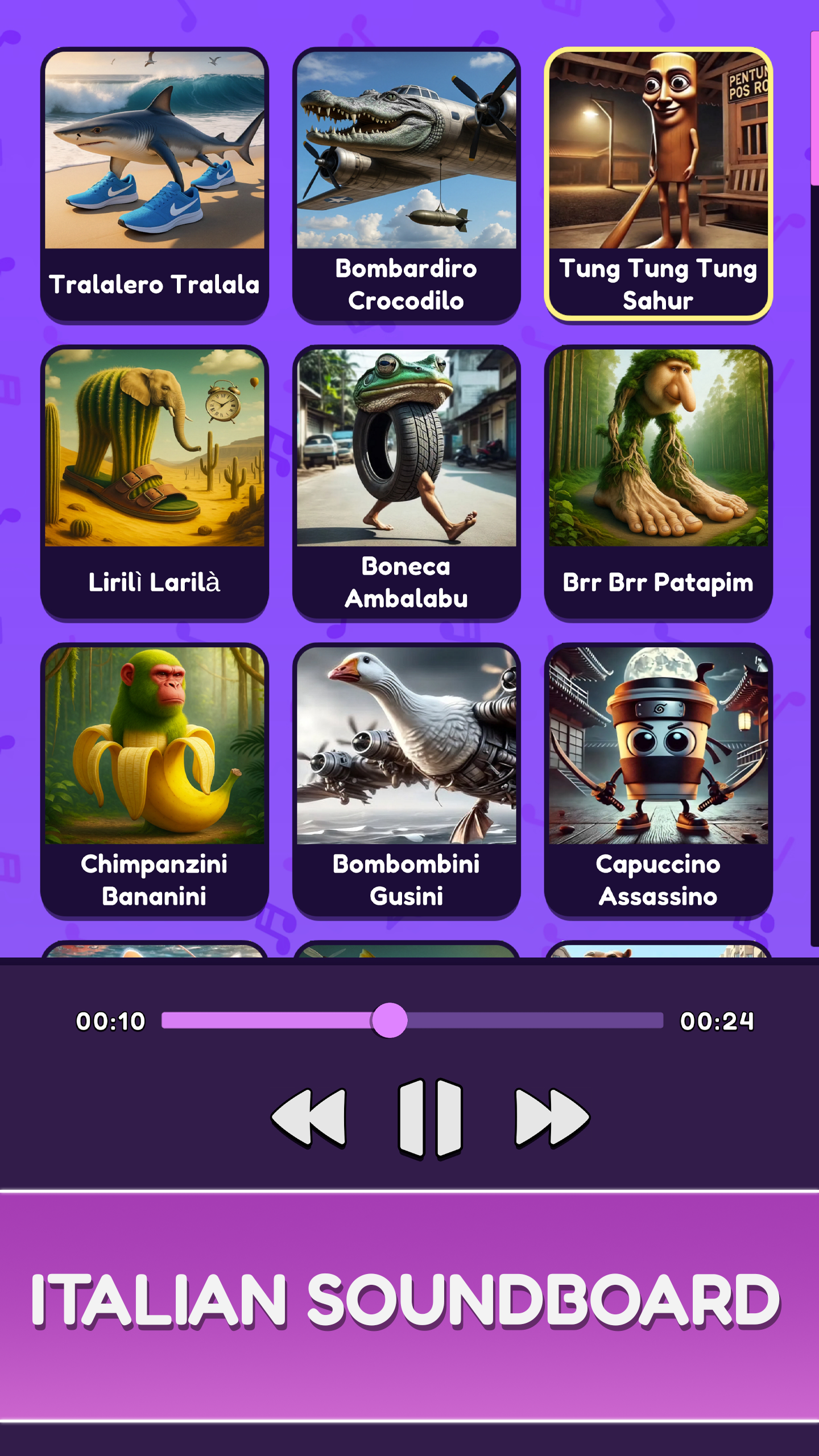Skip back to the previous sound
Screen dimensions: 819x1456
click(x=310, y=1118)
